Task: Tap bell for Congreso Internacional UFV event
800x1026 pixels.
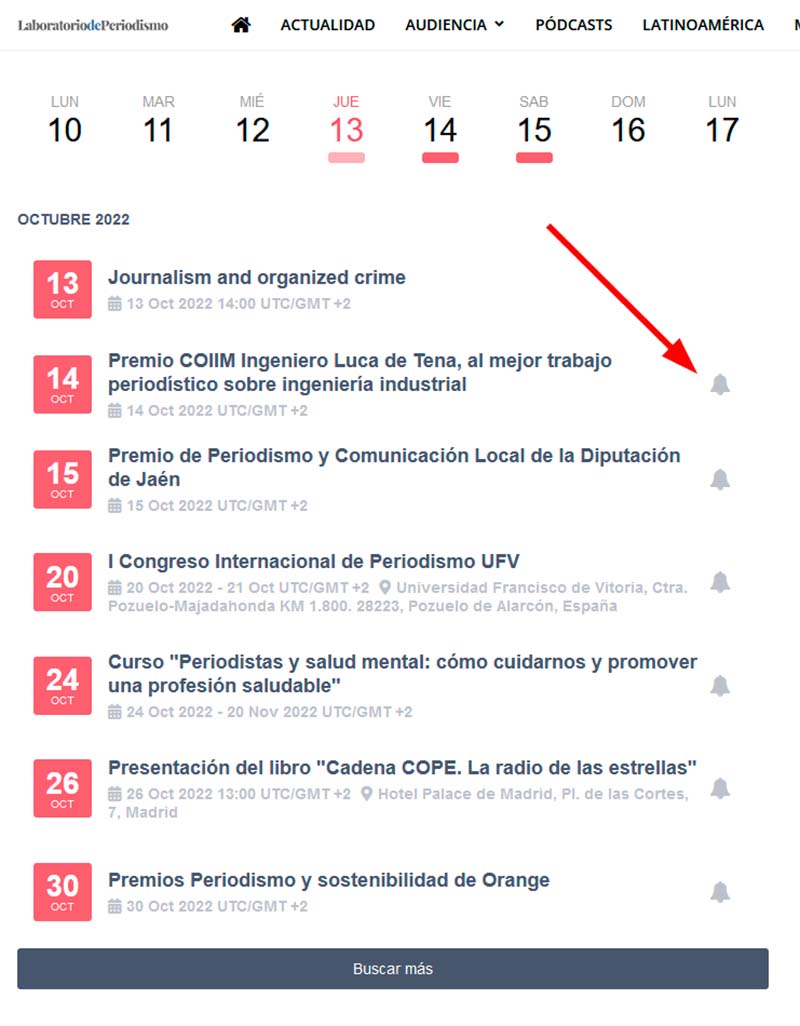Action: [x=720, y=582]
